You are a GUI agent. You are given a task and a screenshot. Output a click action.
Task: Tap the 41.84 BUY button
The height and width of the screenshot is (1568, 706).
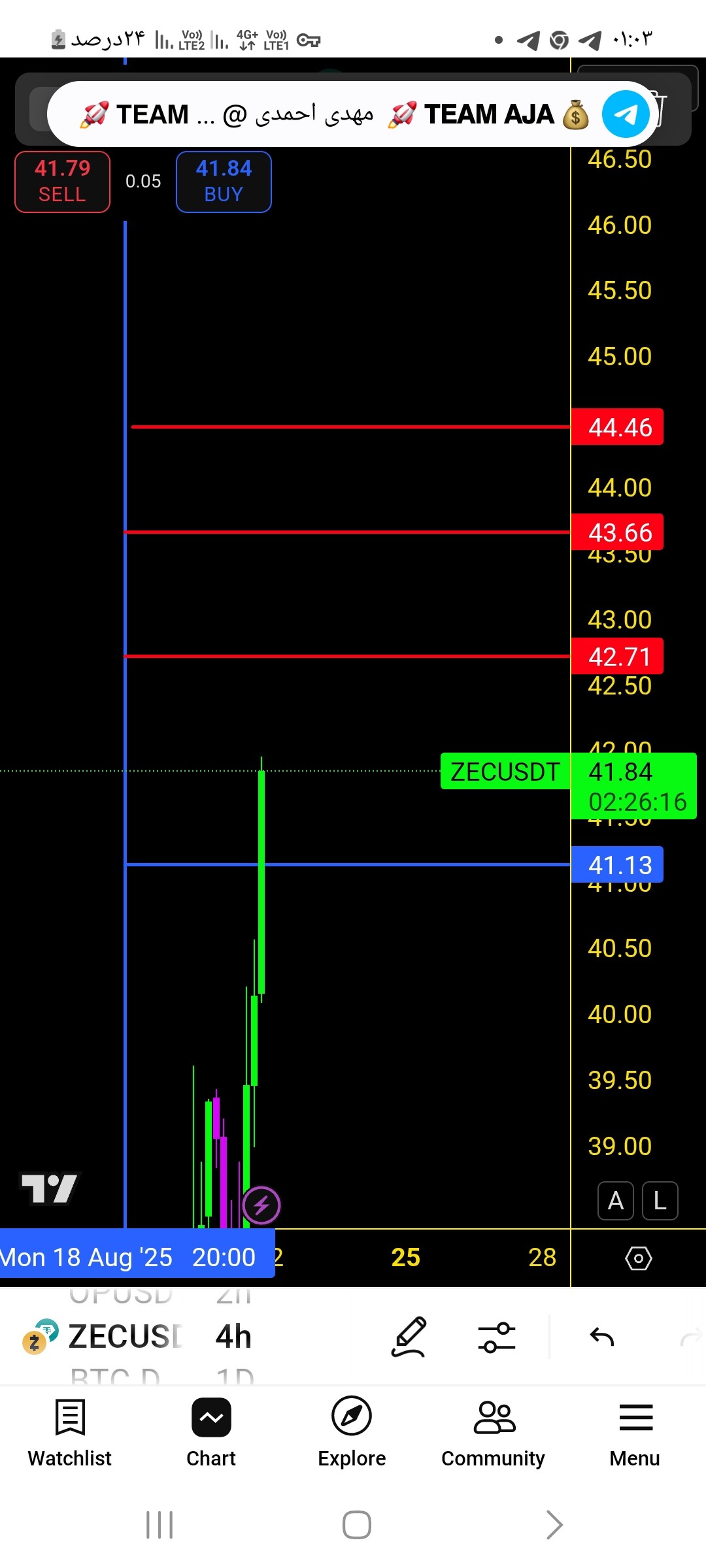(224, 182)
